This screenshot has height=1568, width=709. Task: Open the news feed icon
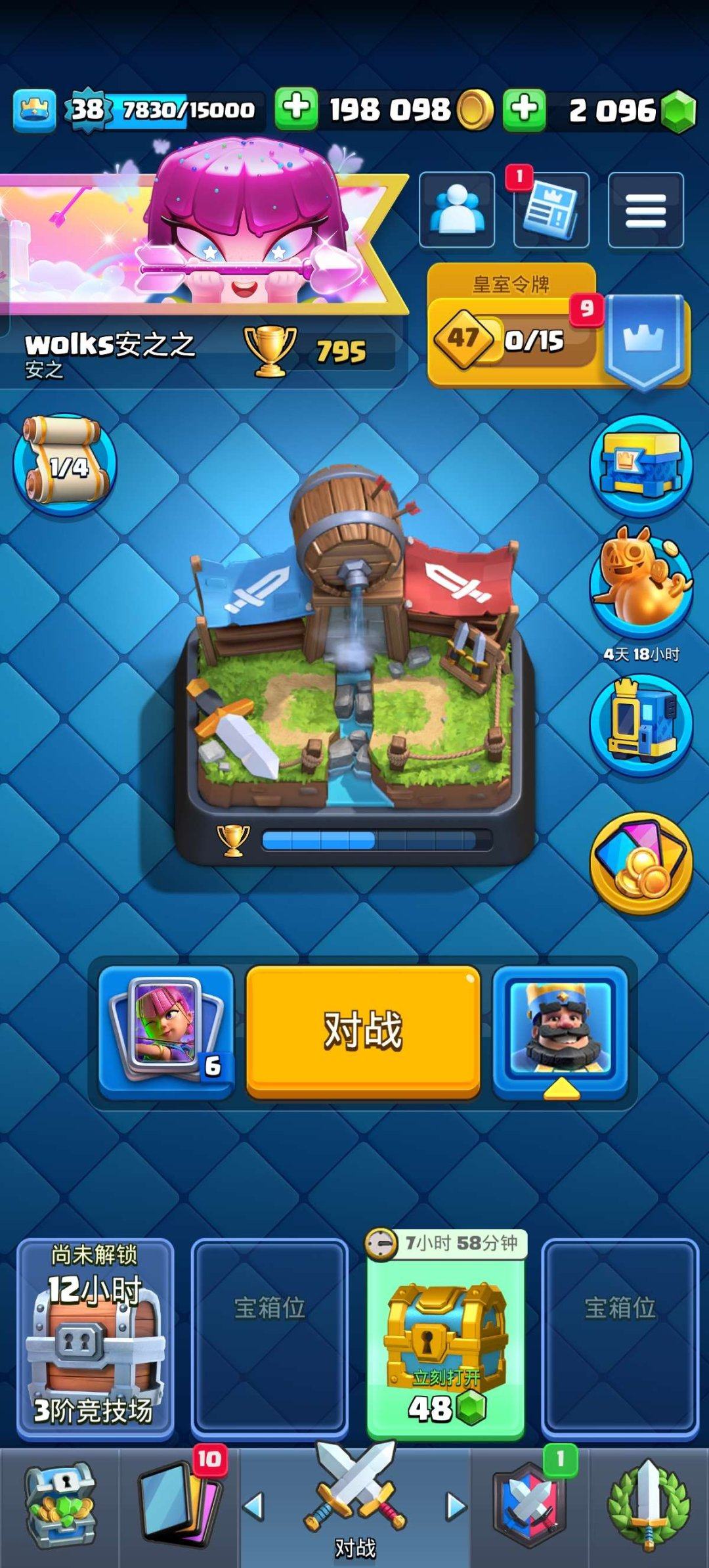(551, 210)
